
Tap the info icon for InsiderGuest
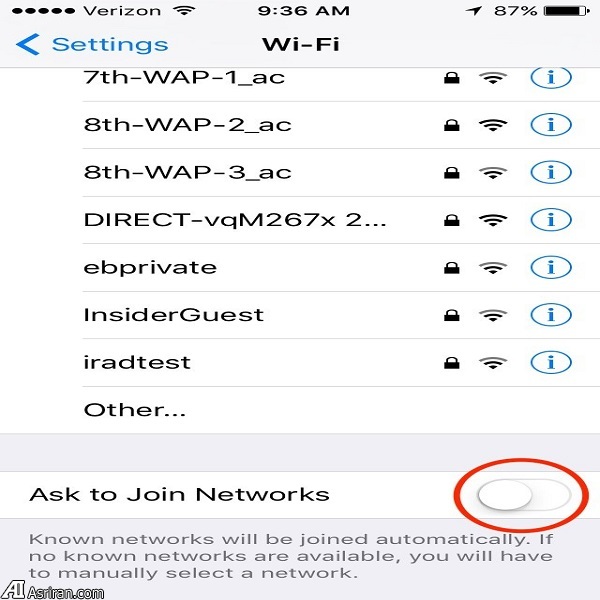[550, 315]
